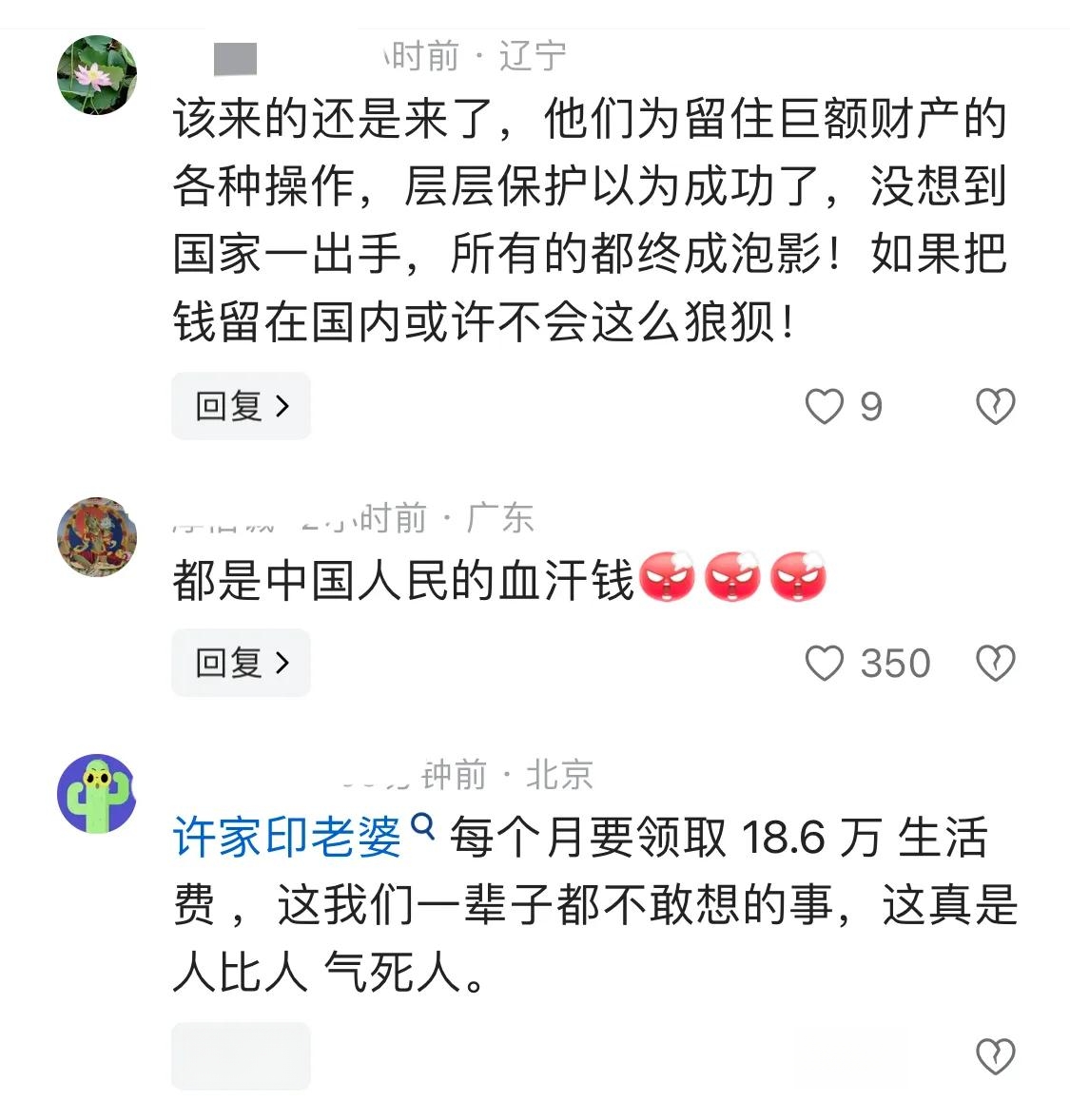The height and width of the screenshot is (1120, 1070).
Task: Like the 辽宁 comment with 9 likes
Action: (x=824, y=407)
